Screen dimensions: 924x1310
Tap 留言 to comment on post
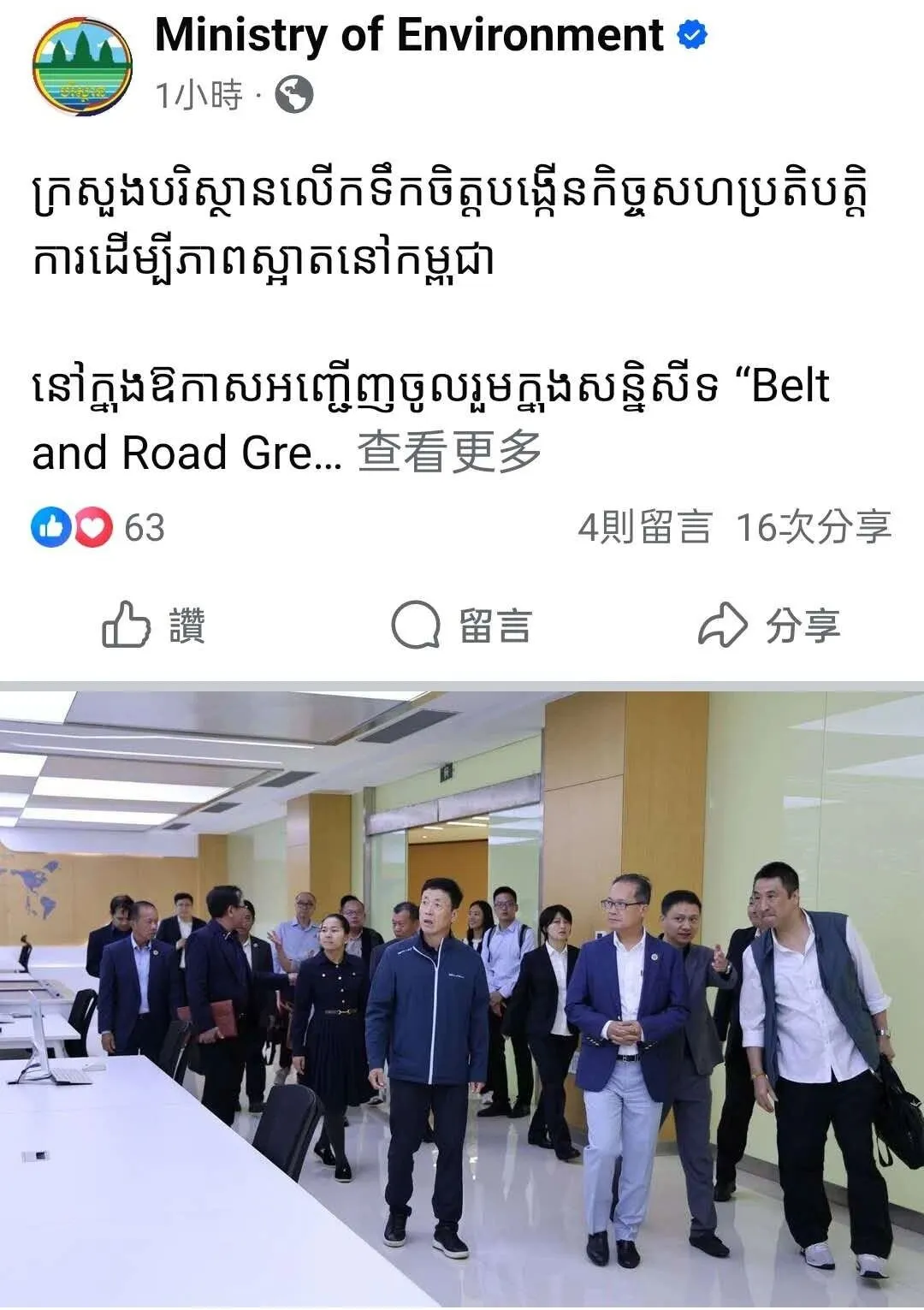(x=462, y=625)
